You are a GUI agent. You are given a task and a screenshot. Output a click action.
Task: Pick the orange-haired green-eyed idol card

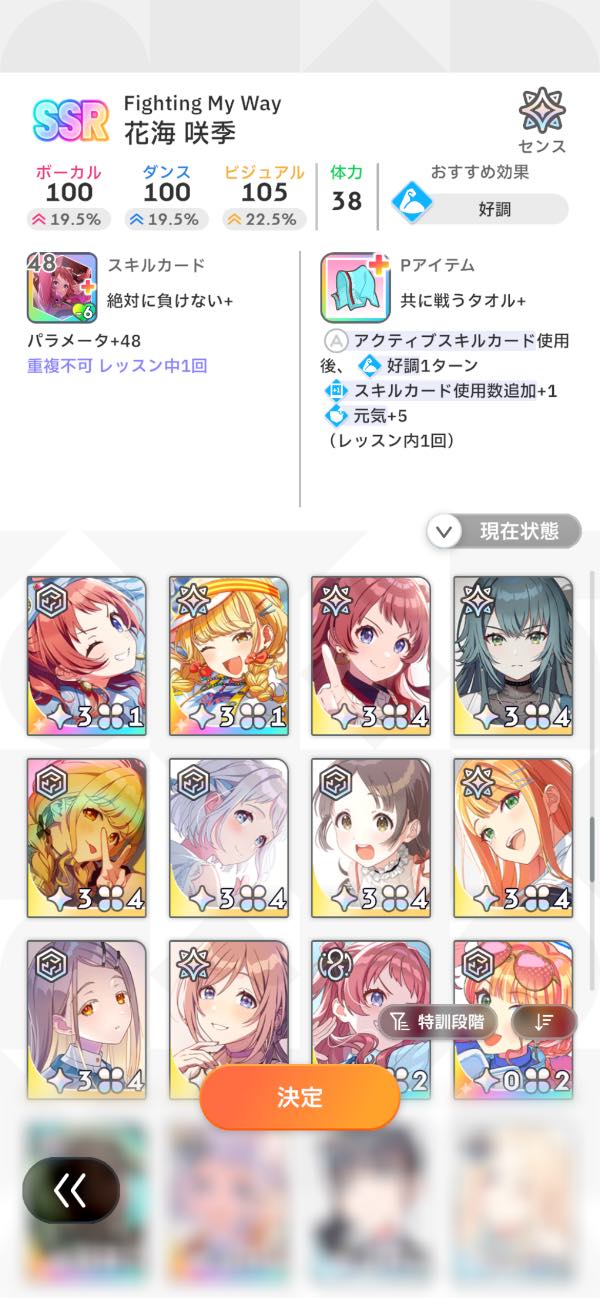(x=513, y=837)
